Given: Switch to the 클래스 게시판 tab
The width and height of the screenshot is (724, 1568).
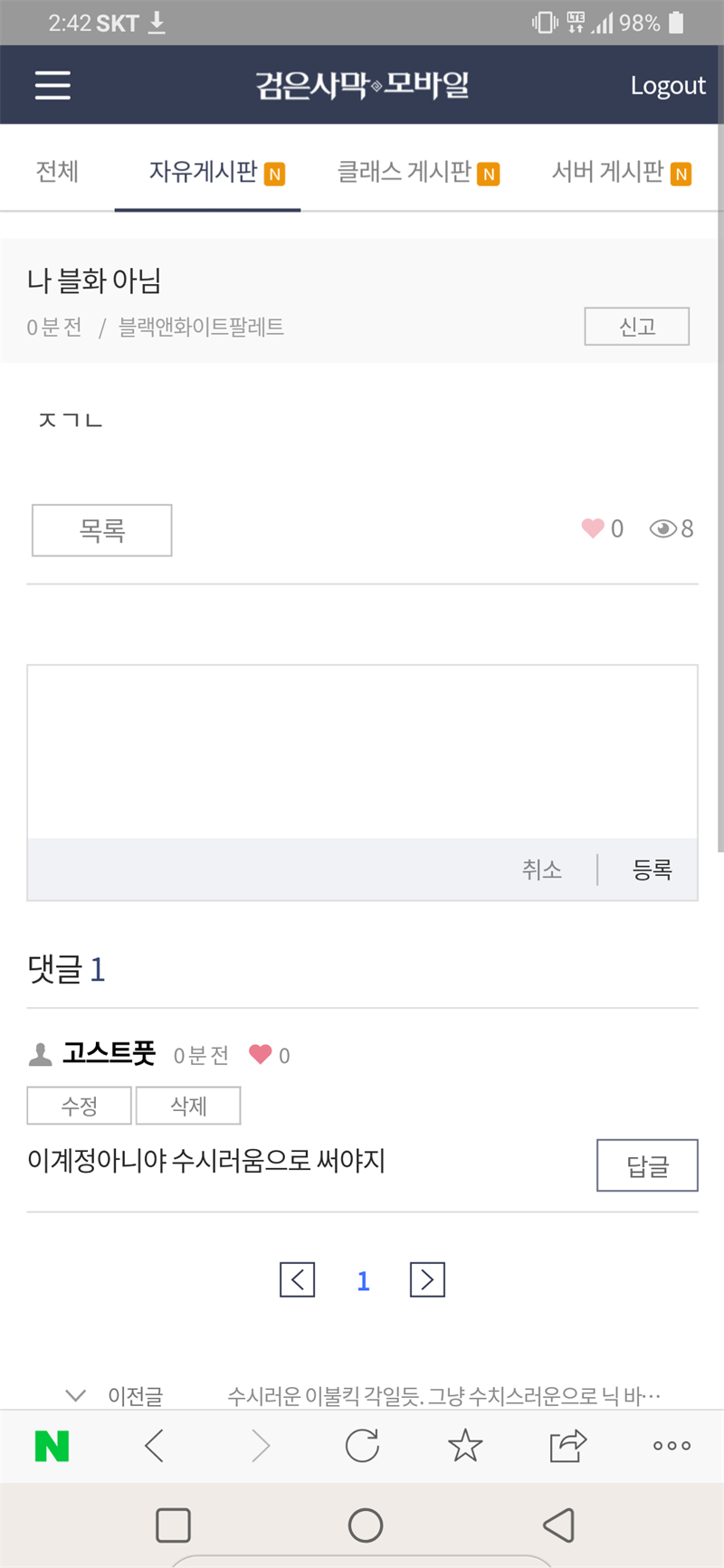Looking at the screenshot, I should point(417,172).
